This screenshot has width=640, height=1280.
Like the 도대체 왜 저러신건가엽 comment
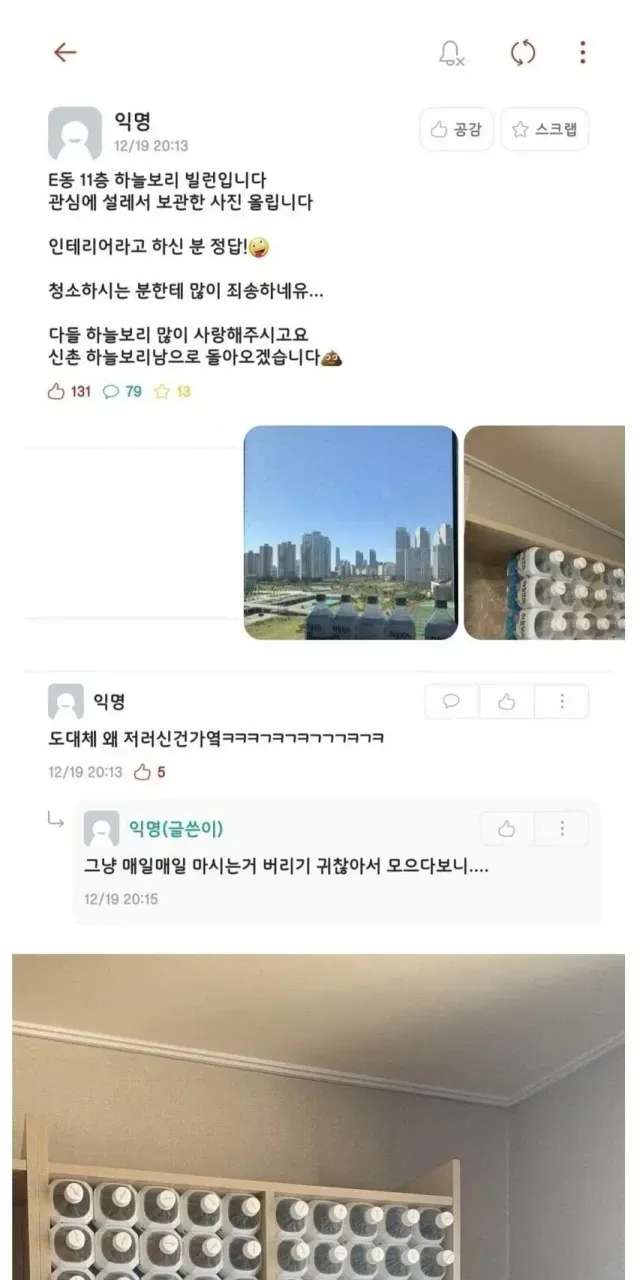(x=507, y=701)
